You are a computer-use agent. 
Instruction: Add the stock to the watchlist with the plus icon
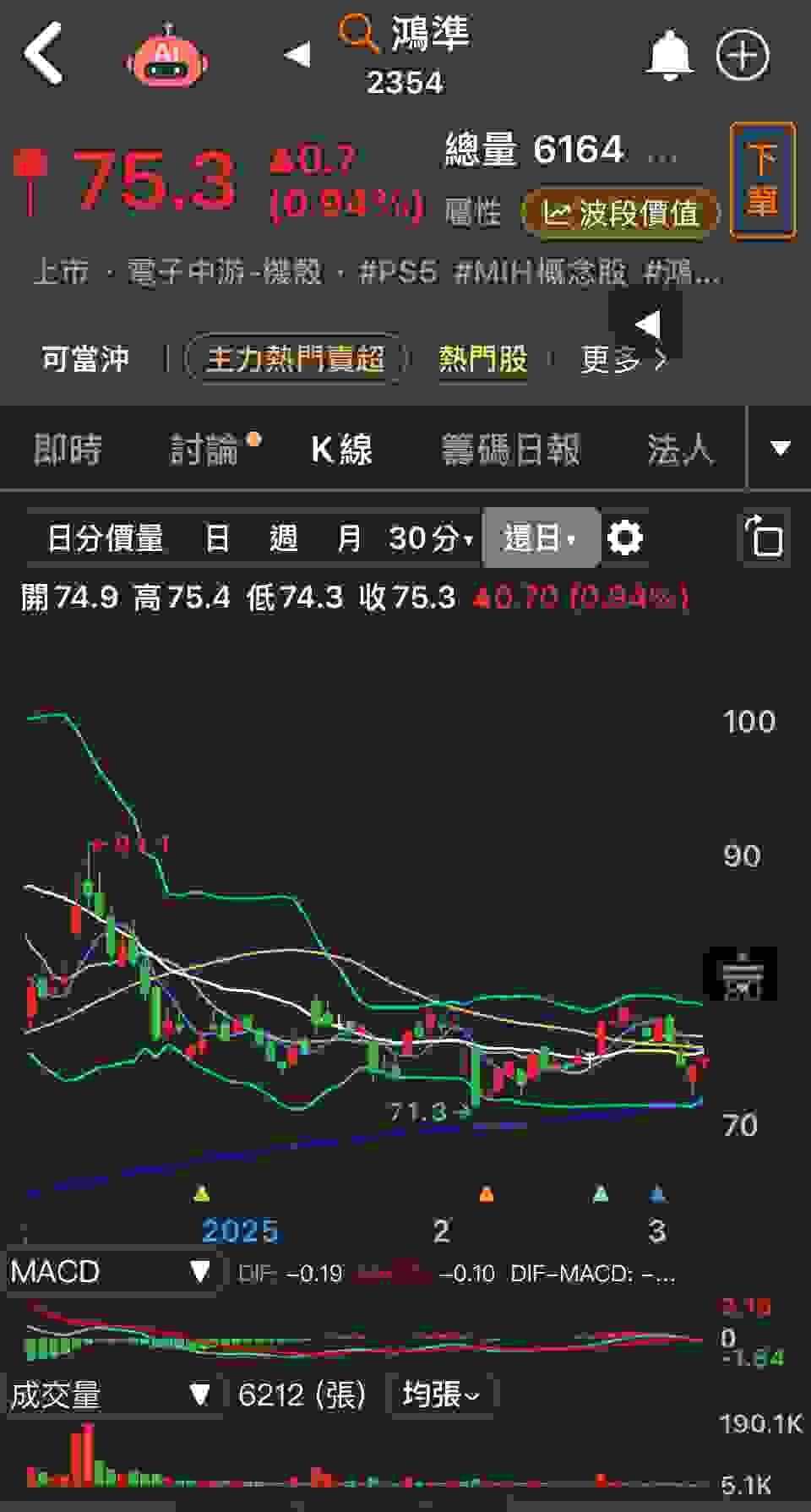click(743, 56)
